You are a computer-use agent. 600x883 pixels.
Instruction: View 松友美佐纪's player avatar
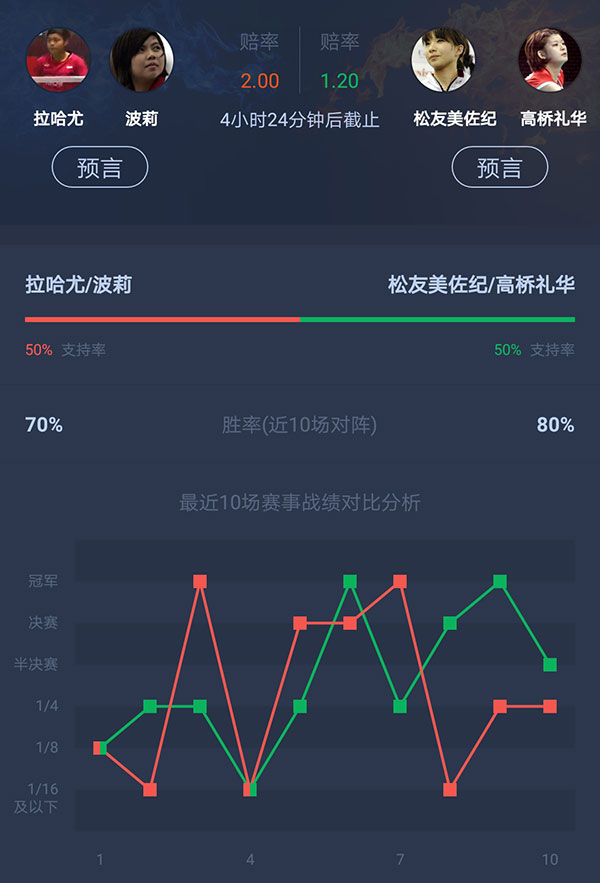pyautogui.click(x=443, y=60)
